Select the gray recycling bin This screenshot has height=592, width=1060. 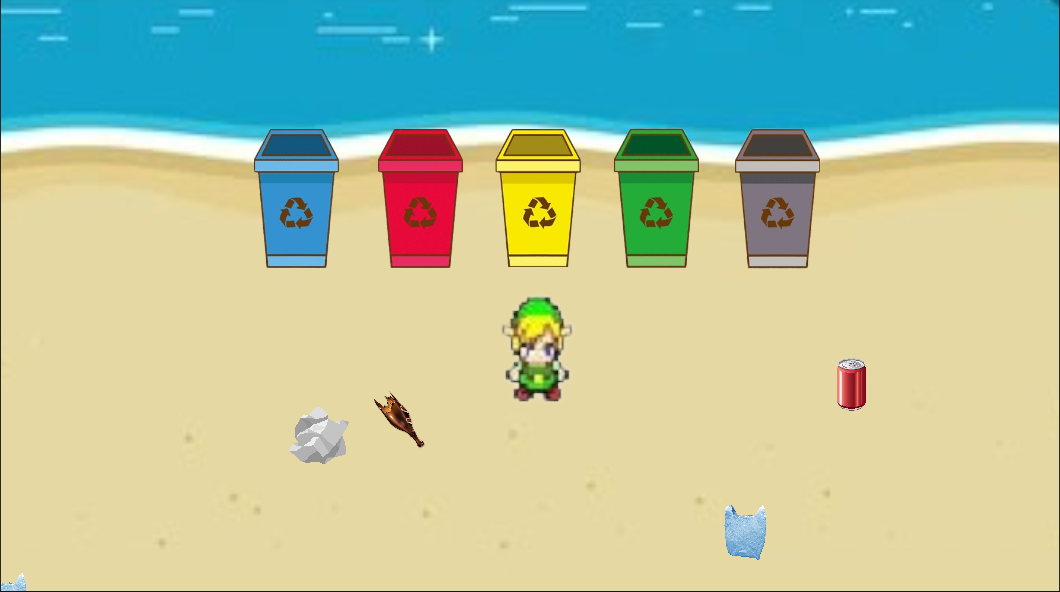click(777, 202)
